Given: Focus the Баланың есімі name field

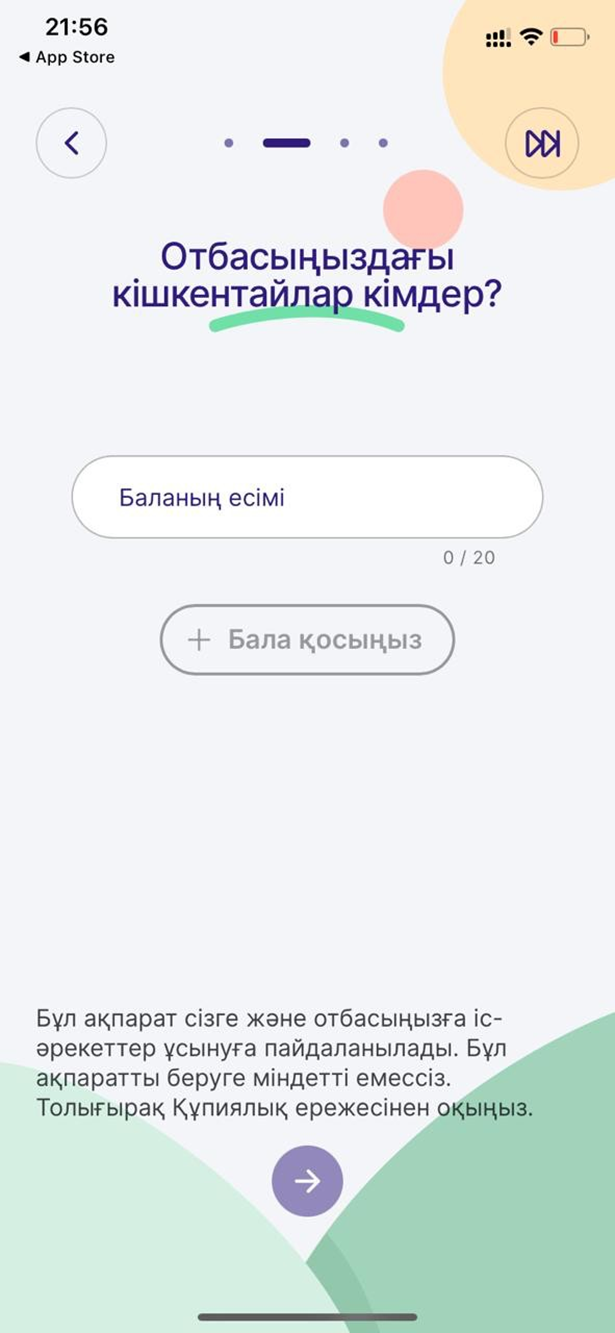Looking at the screenshot, I should click(x=307, y=497).
